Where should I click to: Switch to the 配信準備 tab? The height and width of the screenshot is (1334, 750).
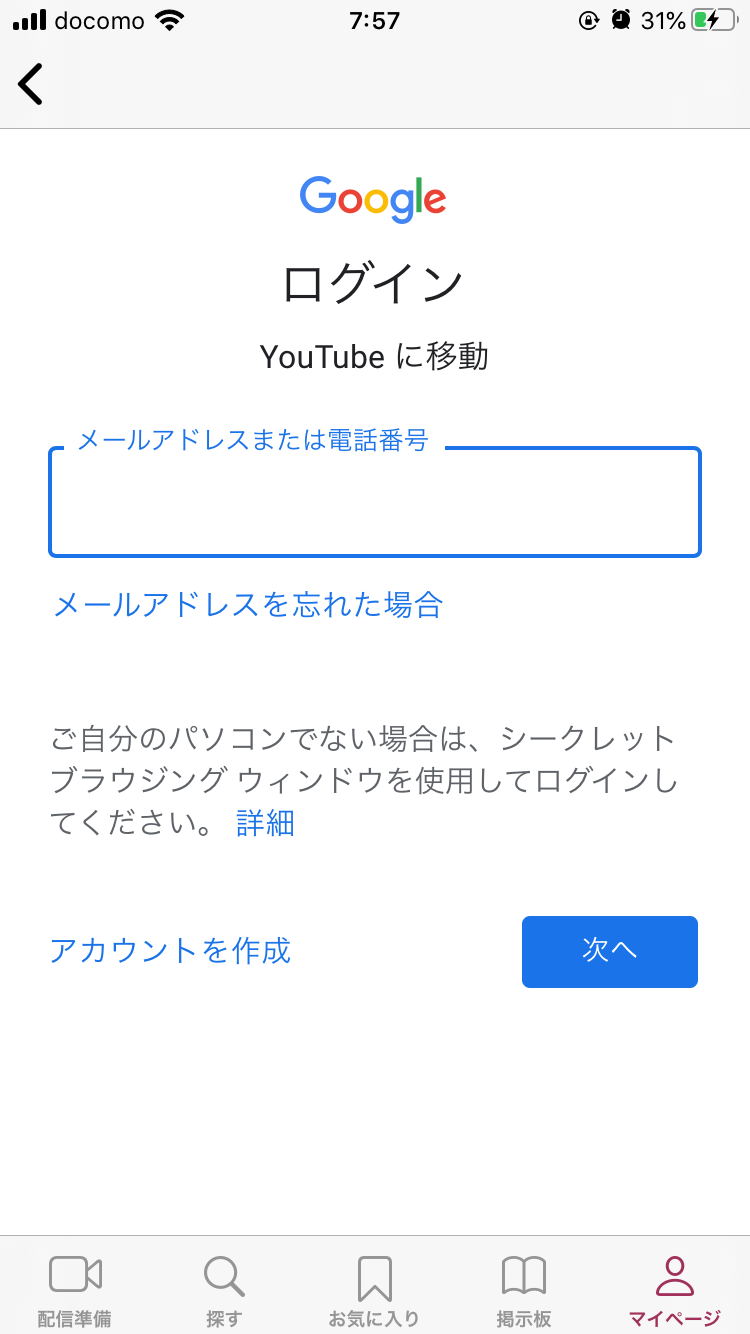coord(75,1290)
